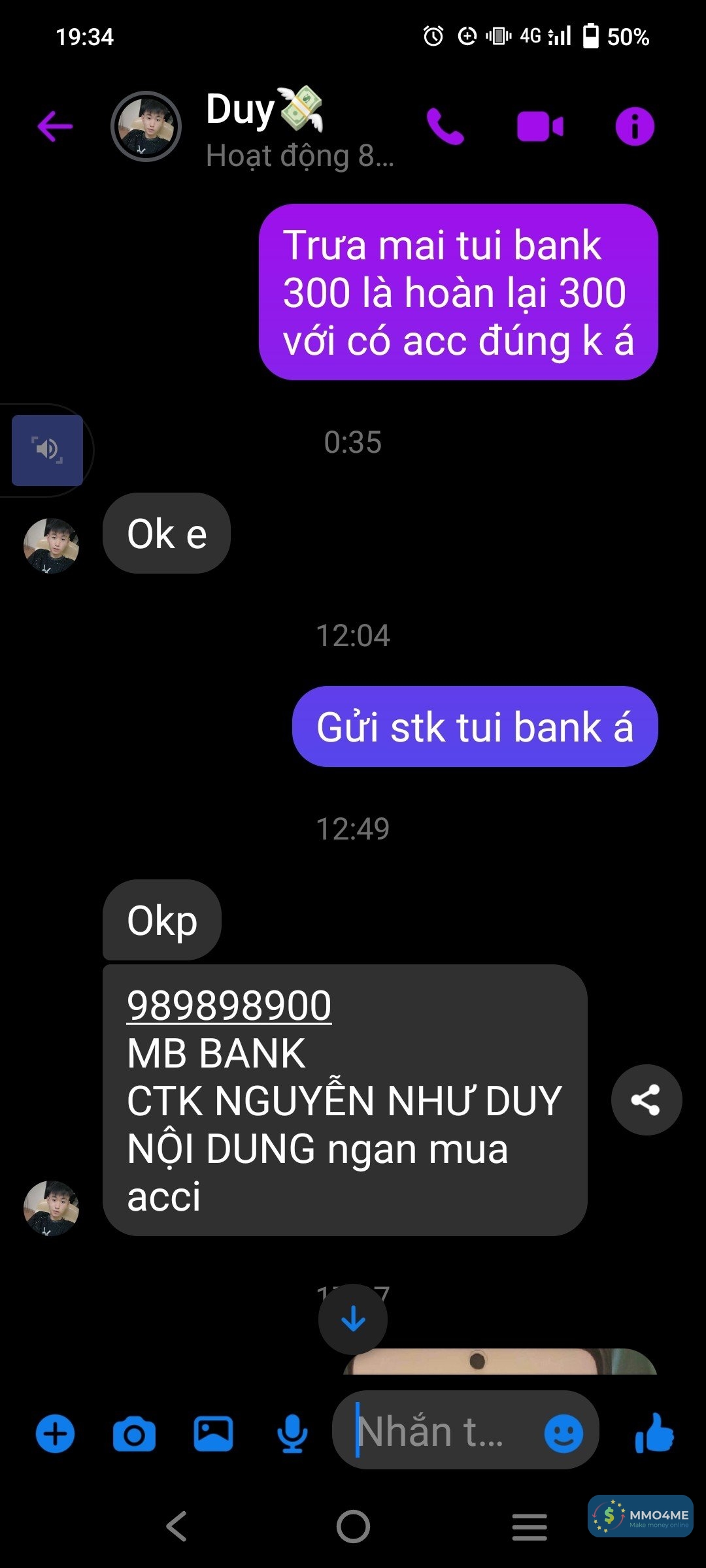Share the MB BANK account message
The width and height of the screenshot is (706, 1568).
(x=646, y=1100)
